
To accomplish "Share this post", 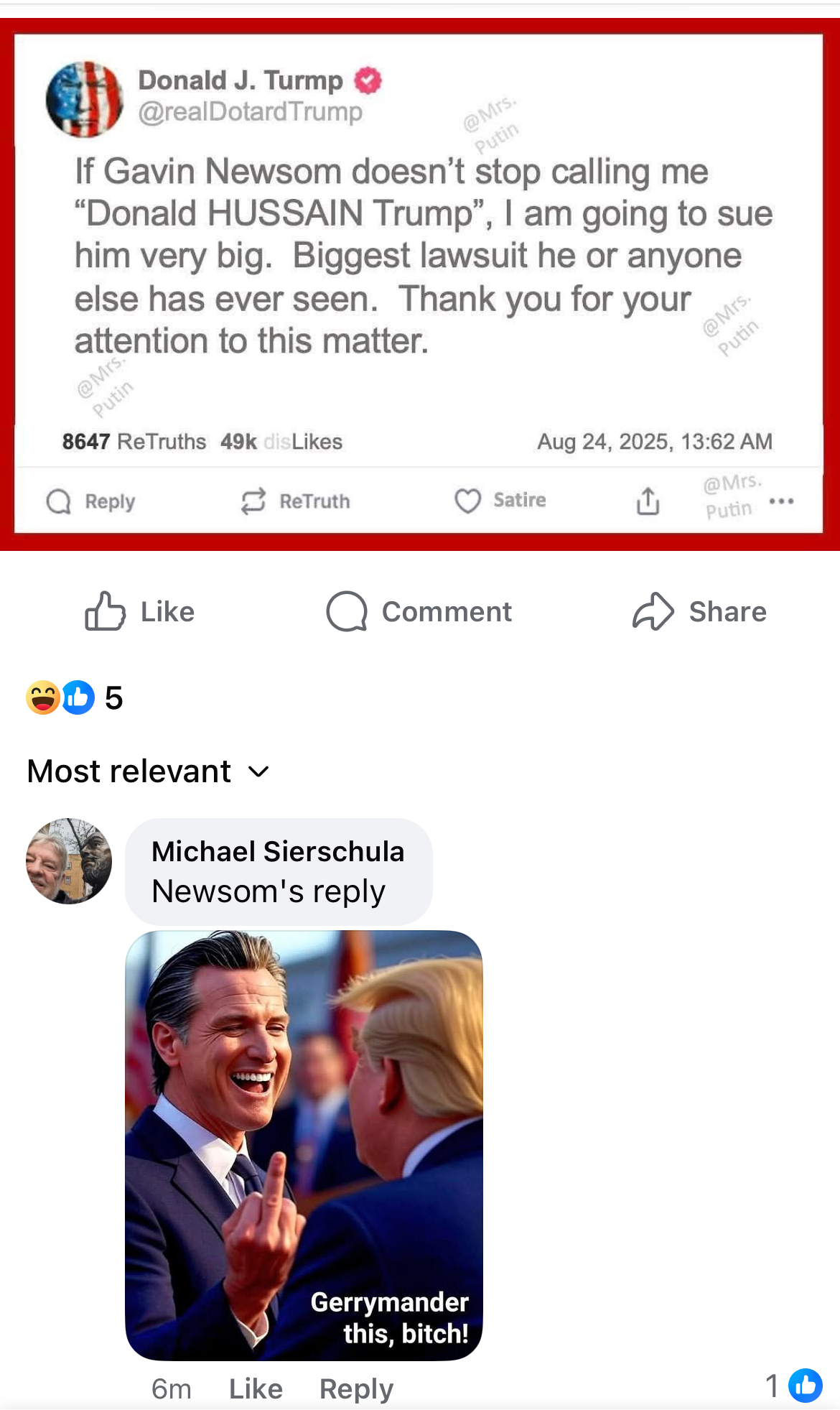I will tap(699, 612).
